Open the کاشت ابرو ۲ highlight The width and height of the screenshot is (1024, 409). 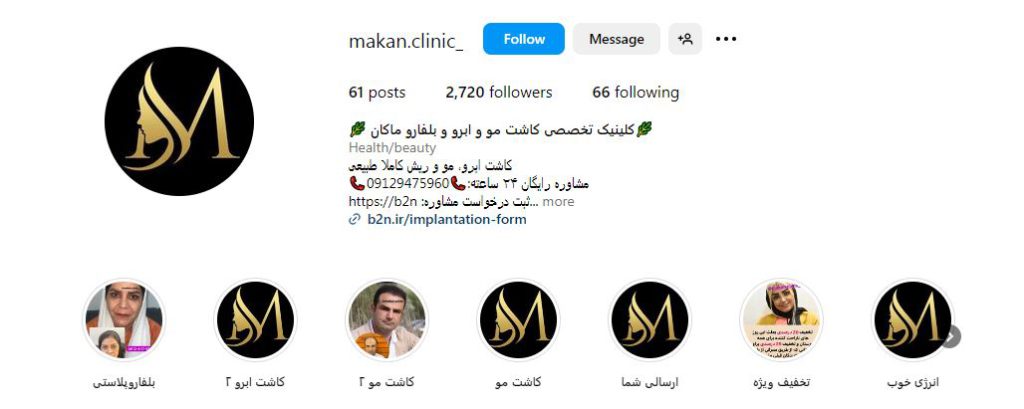tap(255, 320)
